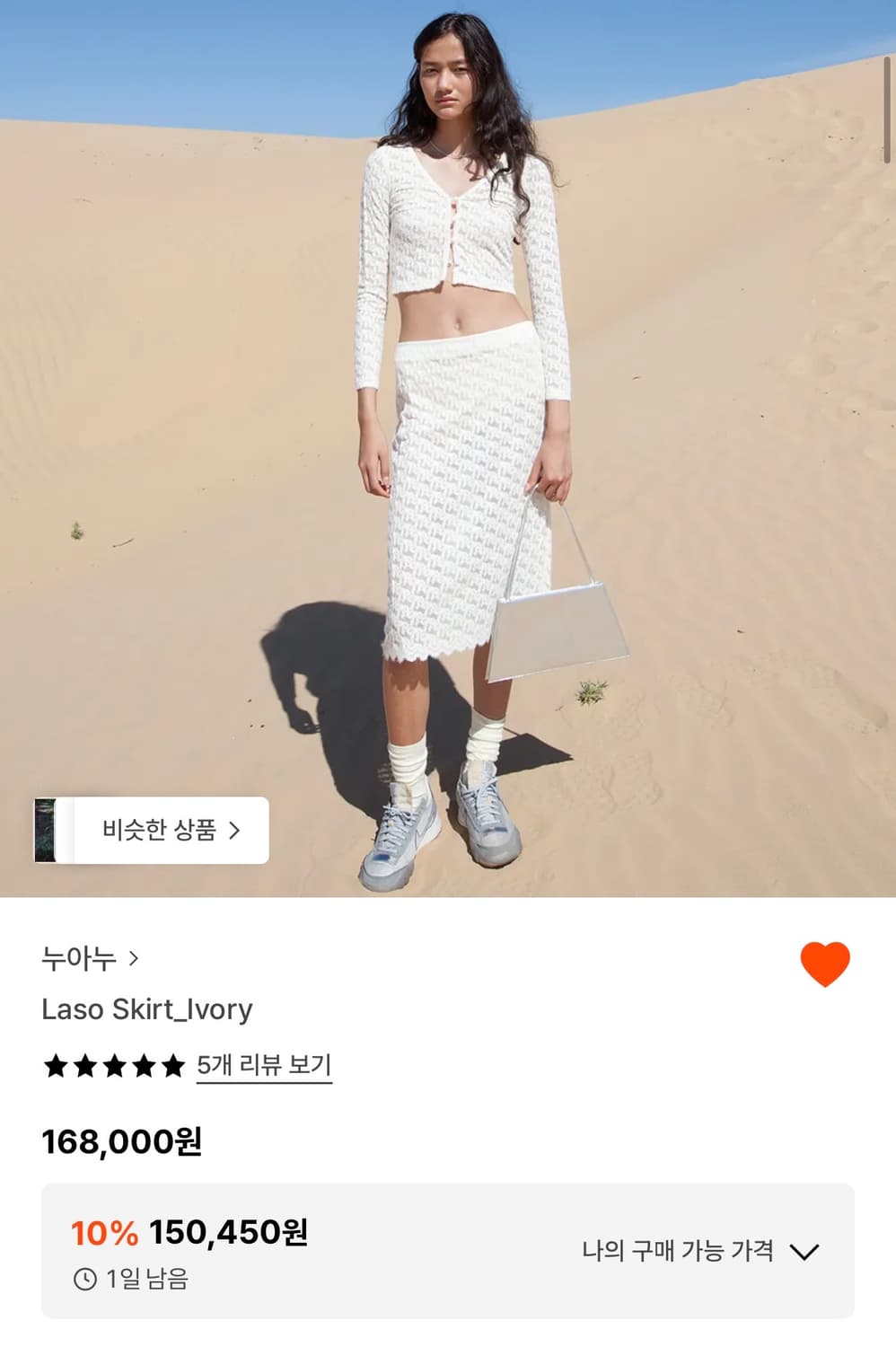The image size is (896, 1347).
Task: Click the second rating star
Action: [x=86, y=1065]
